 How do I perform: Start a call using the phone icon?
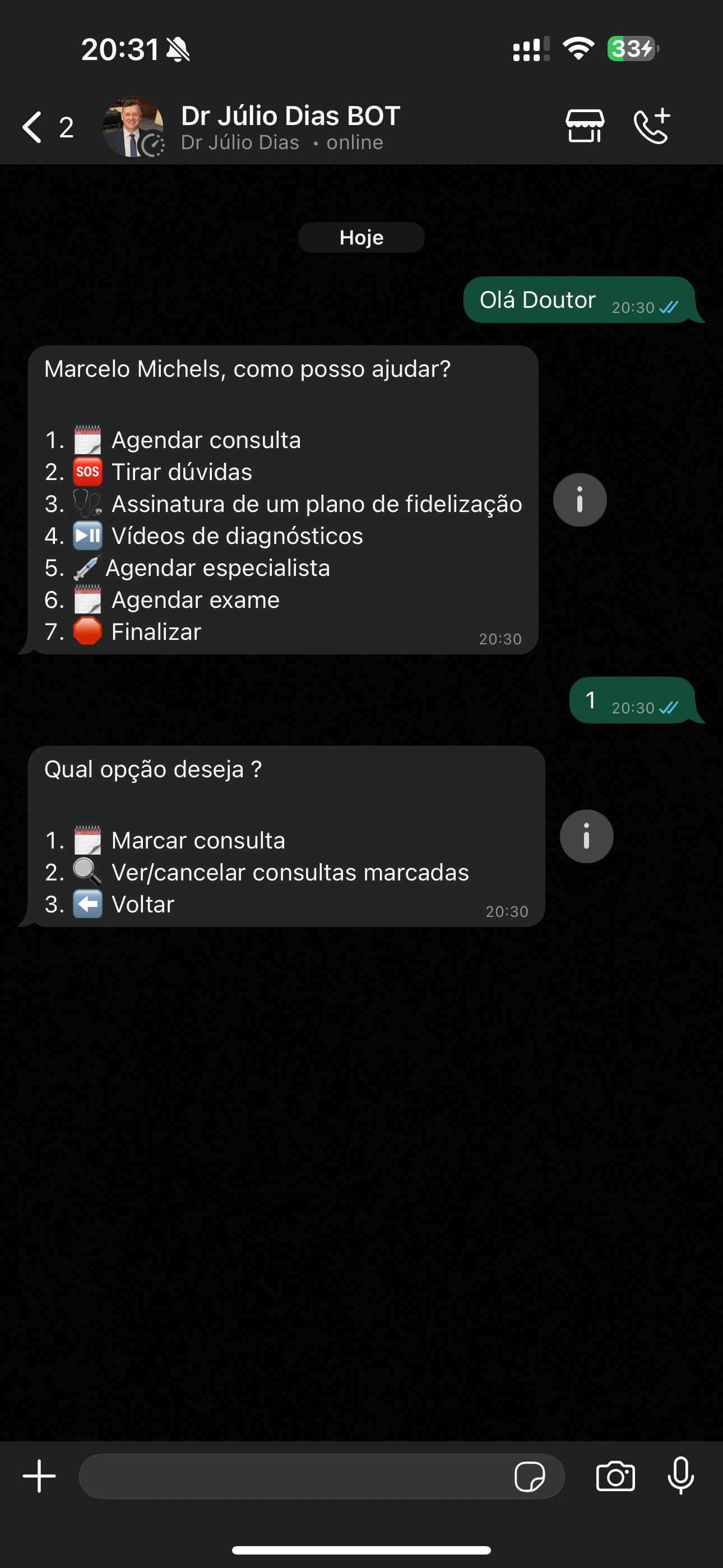652,126
